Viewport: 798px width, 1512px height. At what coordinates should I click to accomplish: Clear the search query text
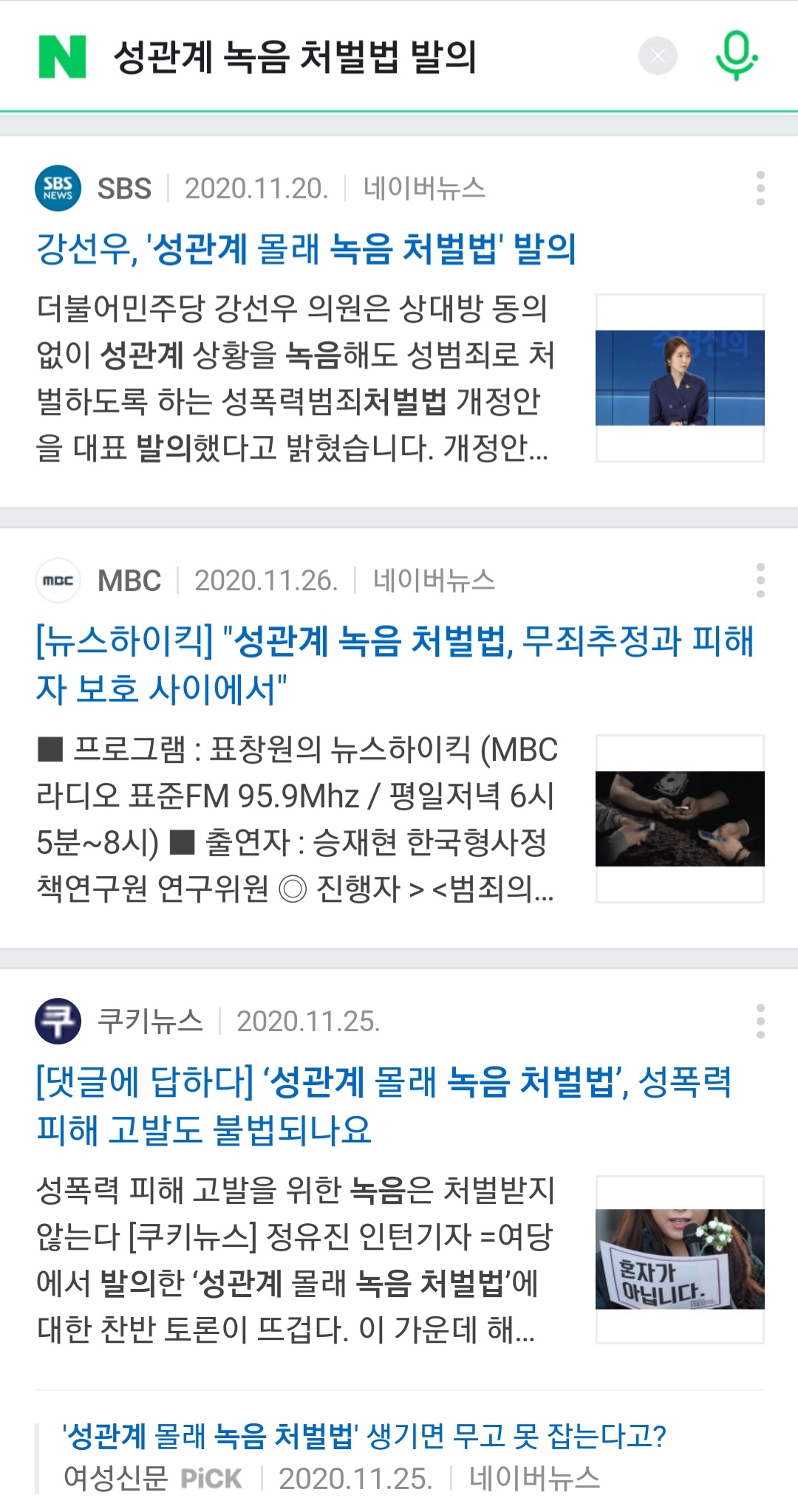(657, 56)
